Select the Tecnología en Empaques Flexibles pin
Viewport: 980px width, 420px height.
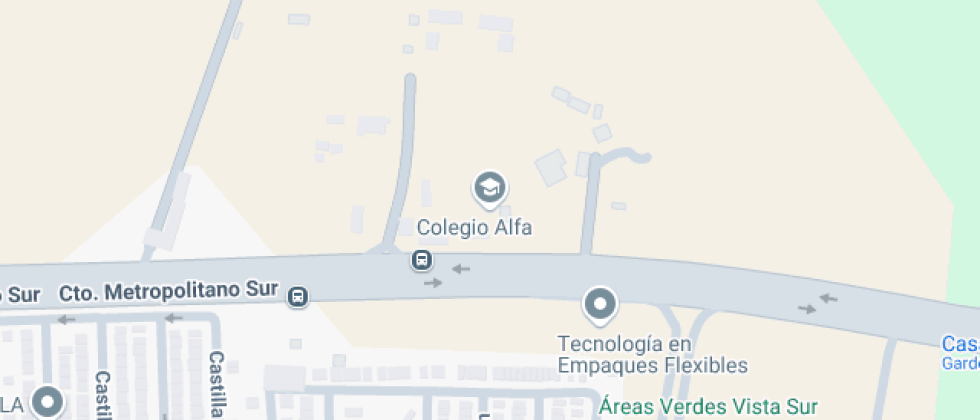pos(600,304)
